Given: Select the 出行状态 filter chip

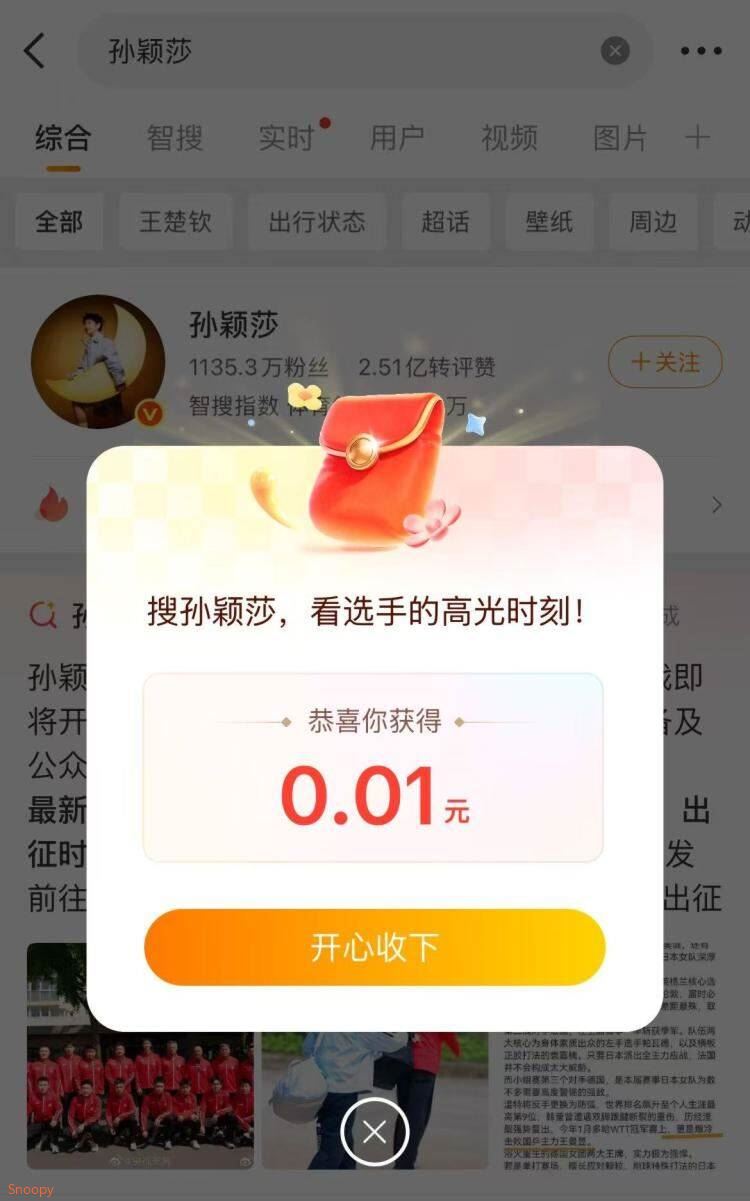Looking at the screenshot, I should tap(317, 221).
